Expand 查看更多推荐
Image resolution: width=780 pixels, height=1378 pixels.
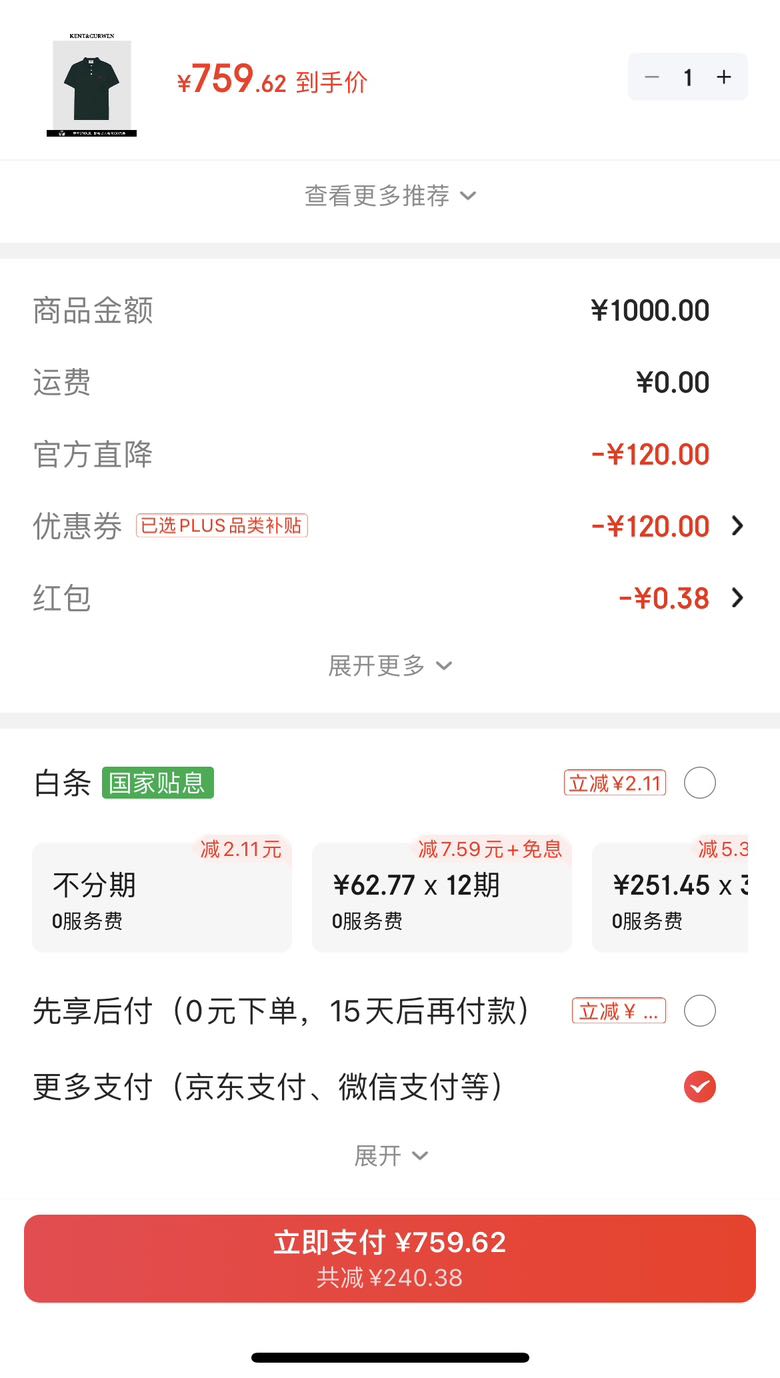point(390,196)
